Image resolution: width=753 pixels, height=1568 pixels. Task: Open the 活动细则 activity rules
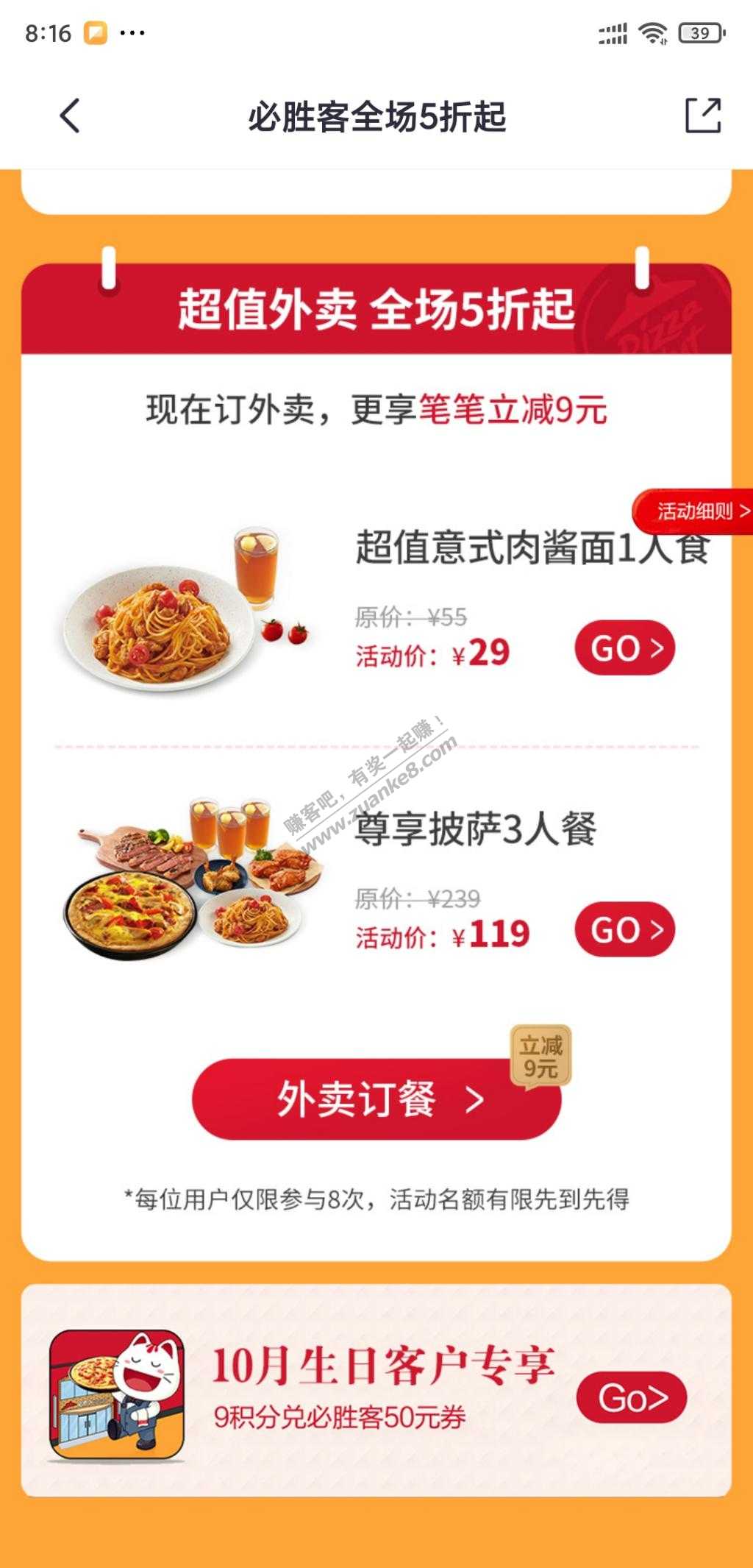696,511
